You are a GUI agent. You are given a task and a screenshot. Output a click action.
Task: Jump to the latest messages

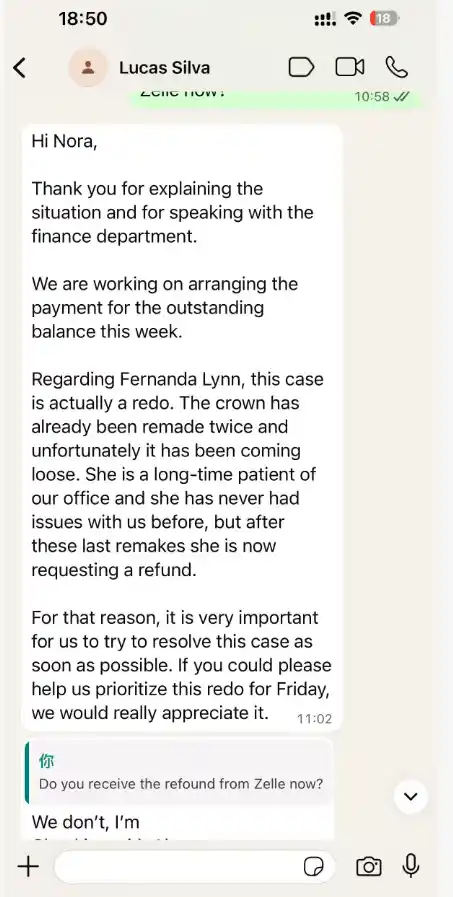point(411,796)
